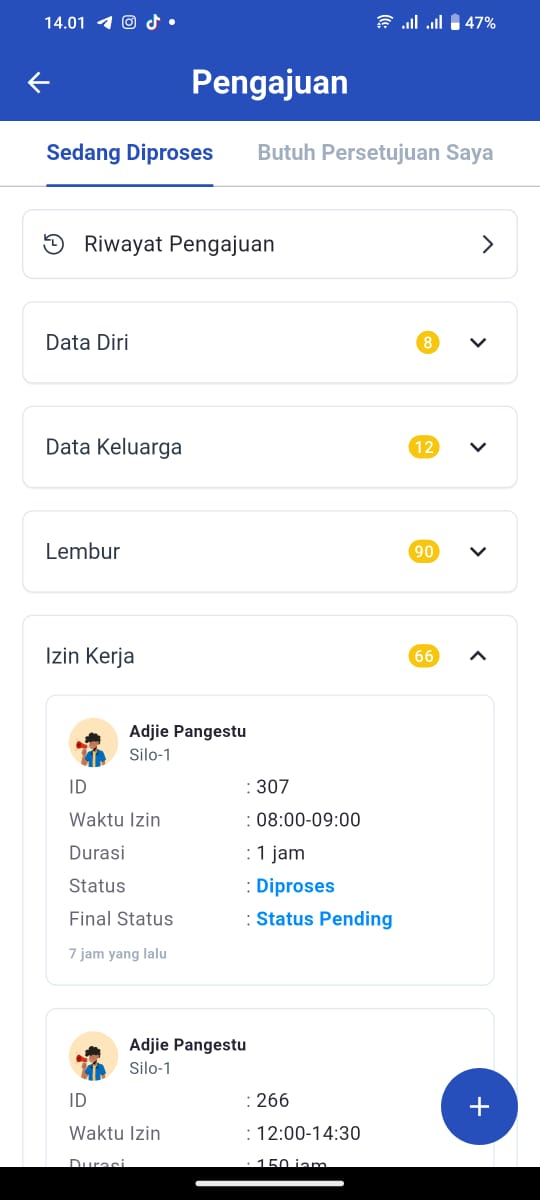Switch to Butuh Persetujuan Saya tab
Screen dimensions: 540x1200
tap(375, 153)
